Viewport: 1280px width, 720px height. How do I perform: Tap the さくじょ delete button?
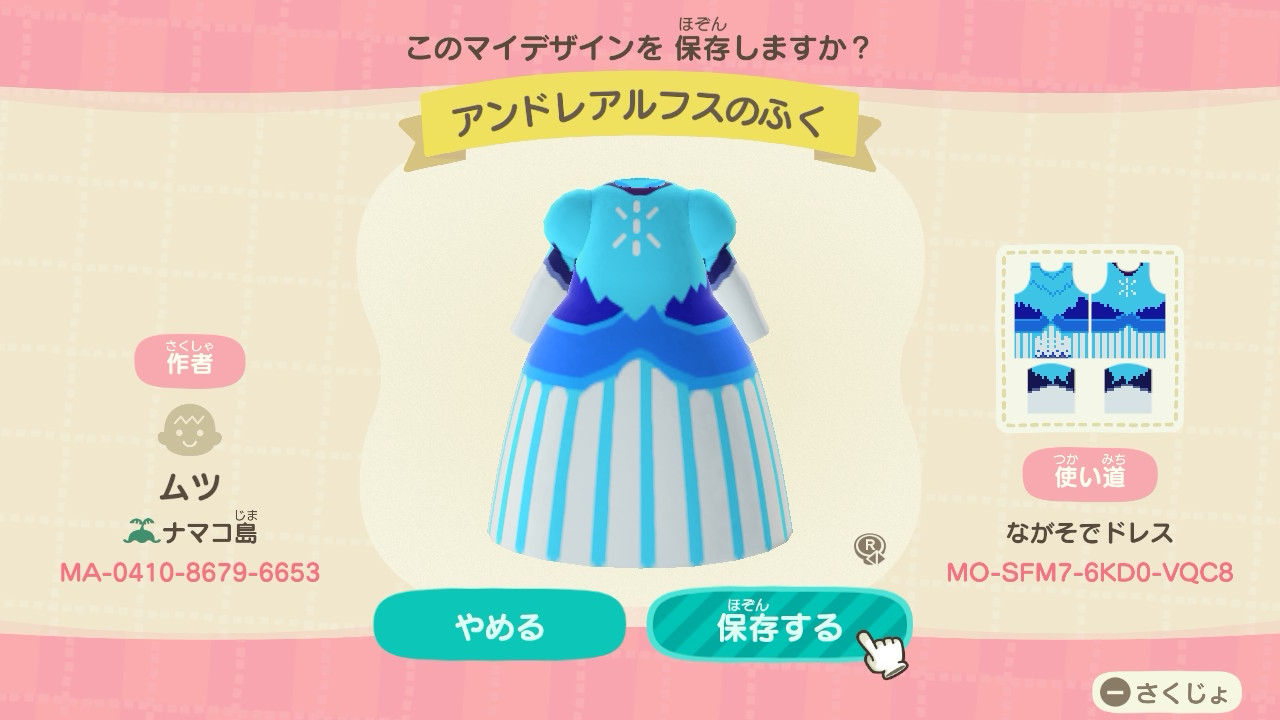click(1166, 691)
